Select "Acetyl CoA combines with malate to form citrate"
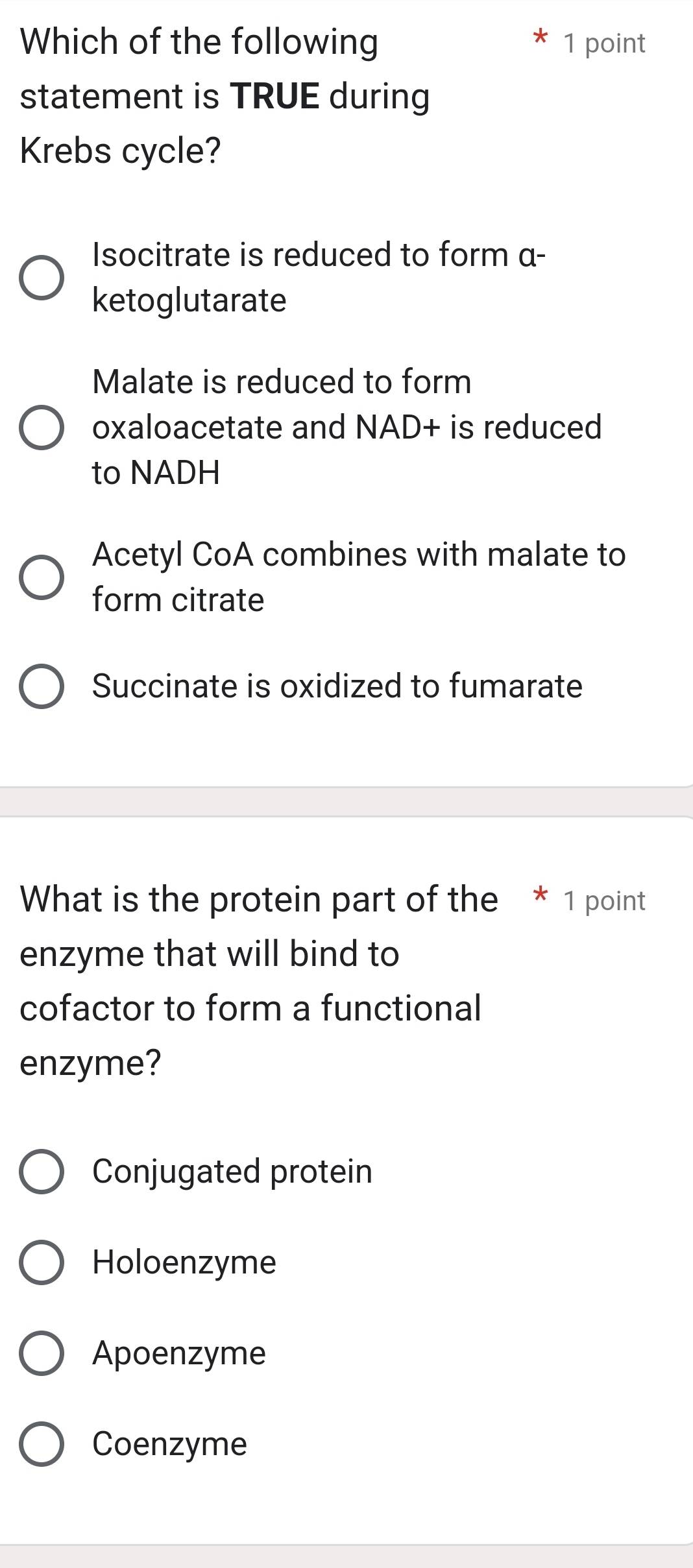Screen dimensions: 693x1568 (43, 577)
